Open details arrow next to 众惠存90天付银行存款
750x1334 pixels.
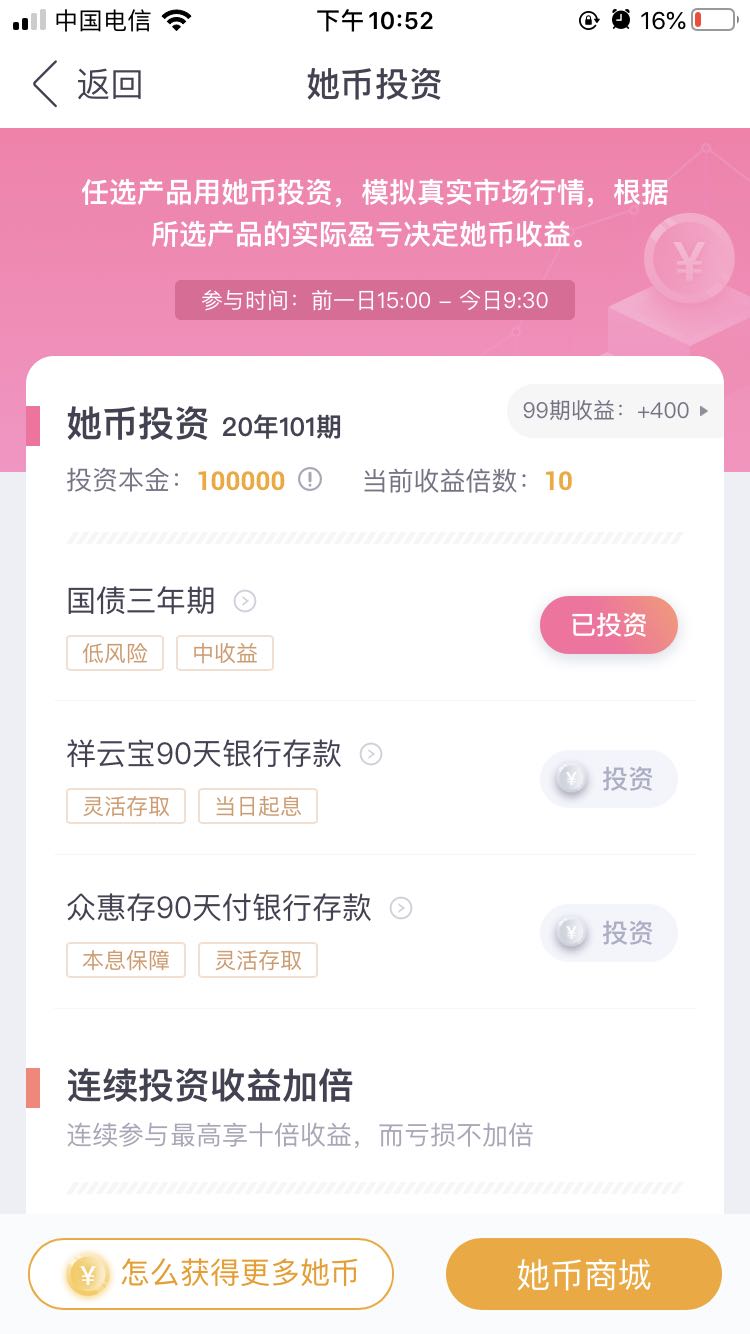401,908
